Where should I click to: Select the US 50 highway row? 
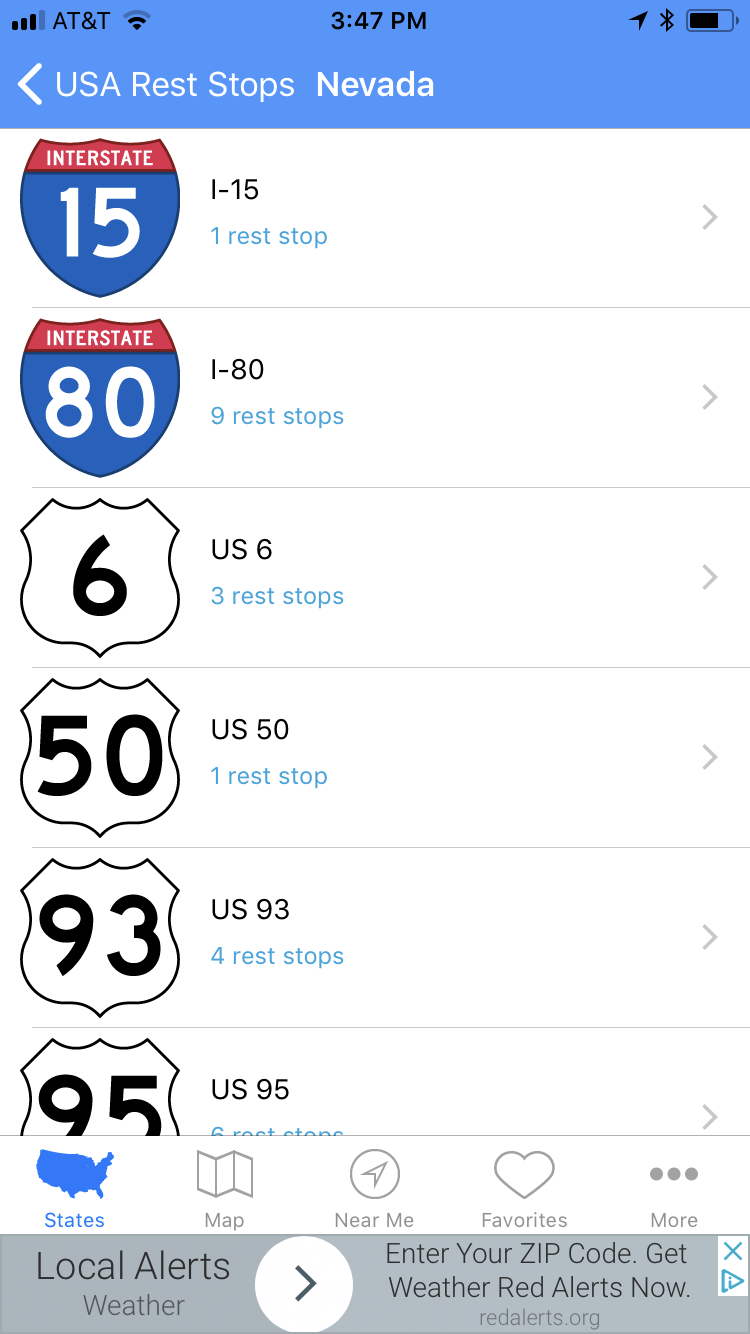pos(375,758)
